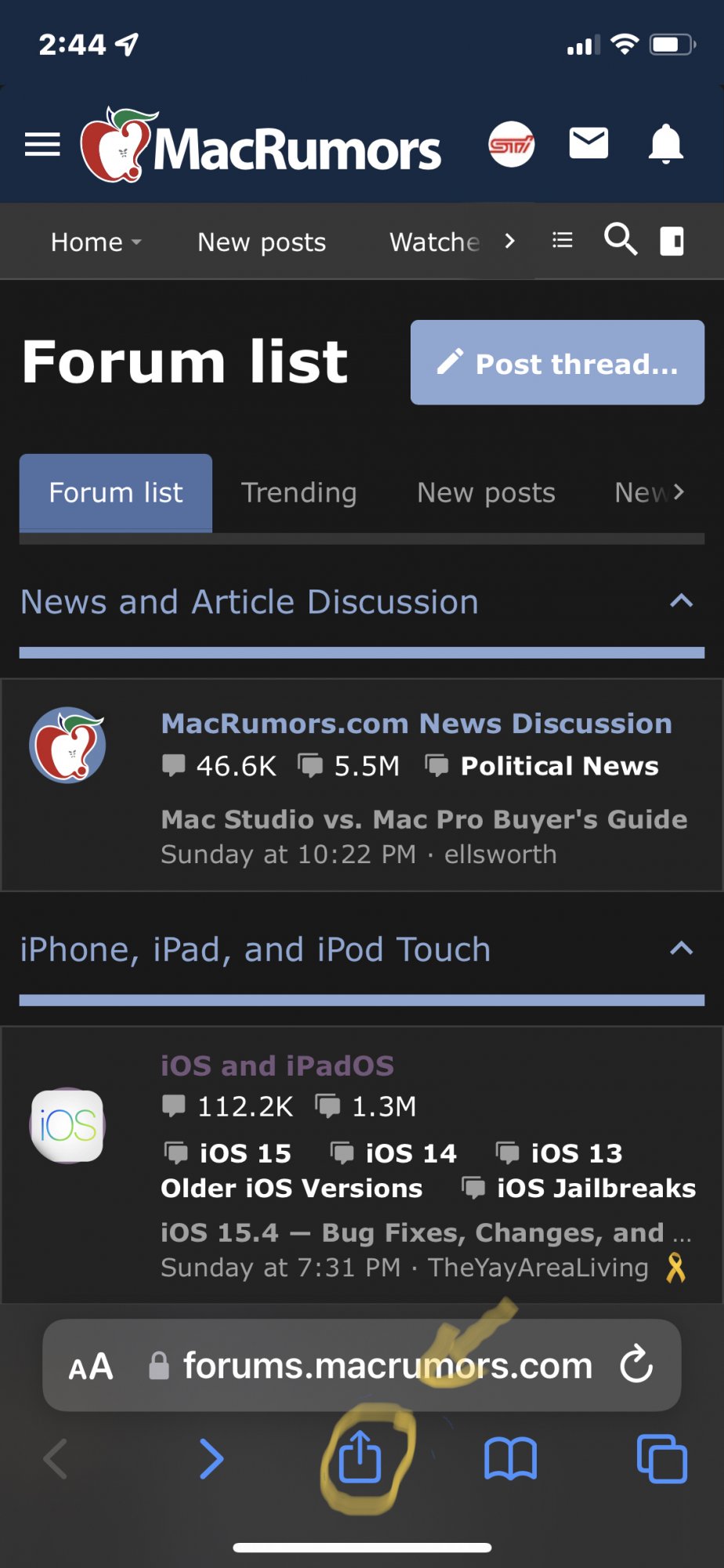Screen dimensions: 724x1568
Task: Open the alerts bell
Action: (666, 143)
